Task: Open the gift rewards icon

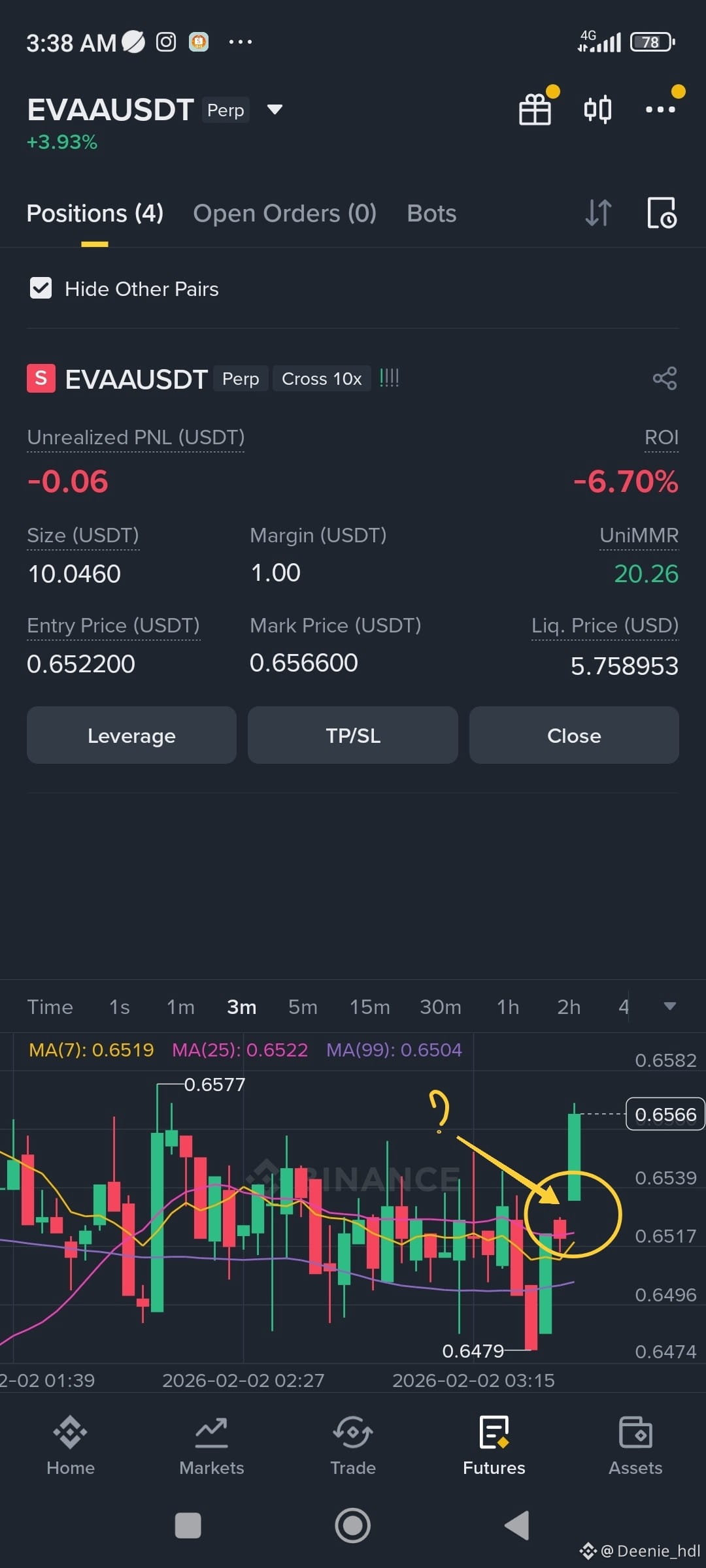Action: 535,109
